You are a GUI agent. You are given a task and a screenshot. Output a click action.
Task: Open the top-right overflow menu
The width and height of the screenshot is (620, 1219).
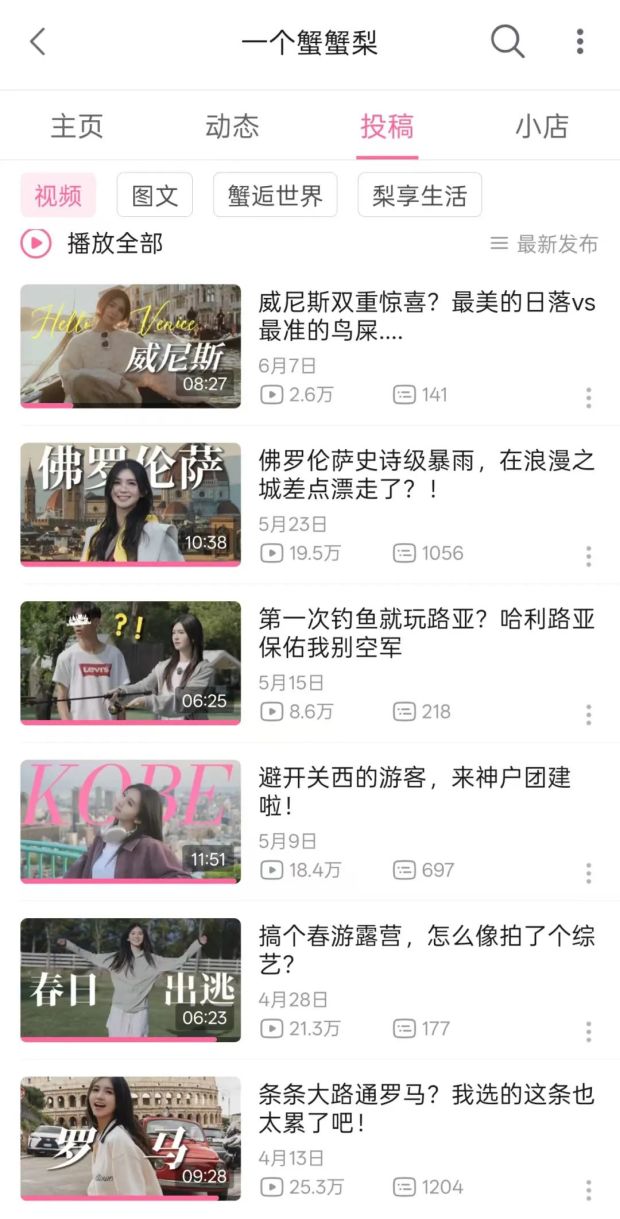click(580, 42)
